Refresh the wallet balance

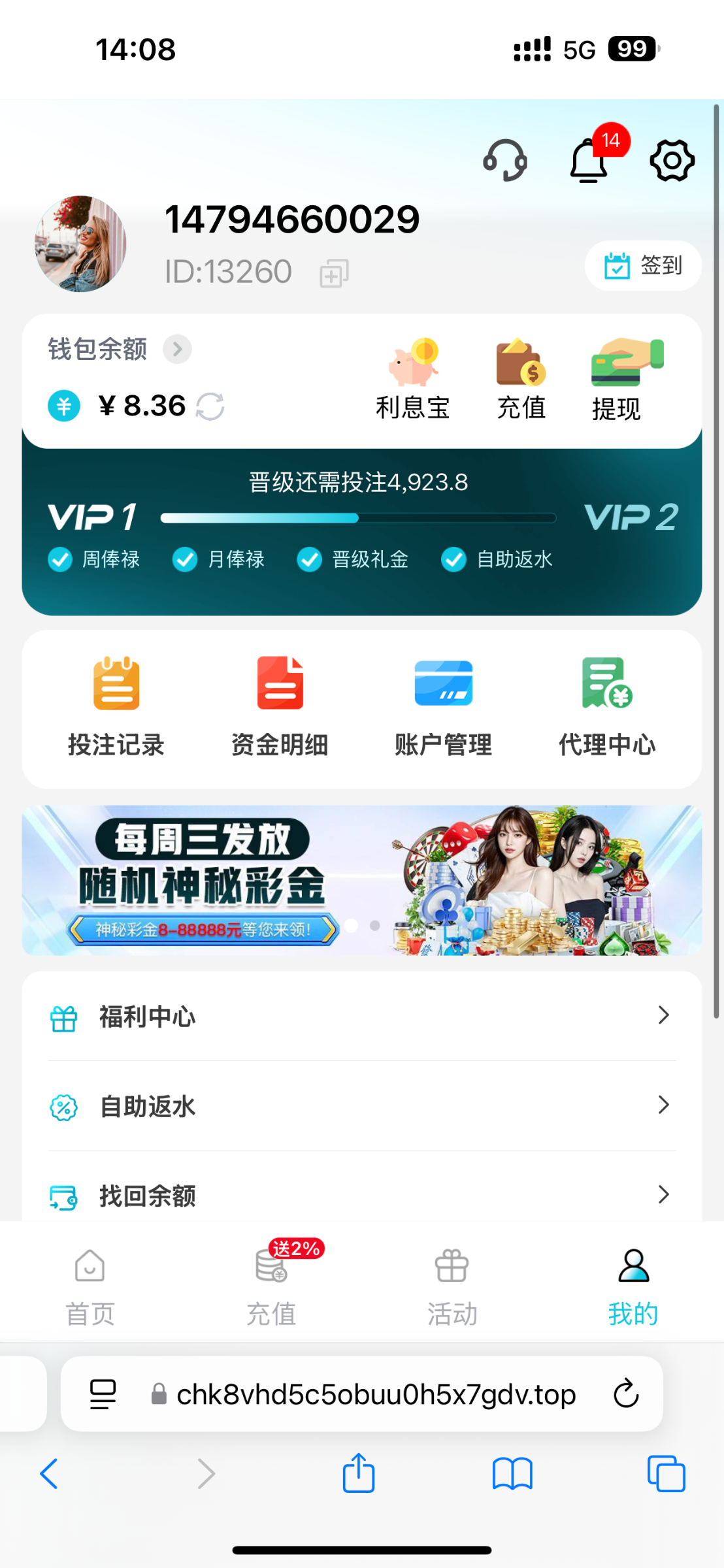coord(210,406)
